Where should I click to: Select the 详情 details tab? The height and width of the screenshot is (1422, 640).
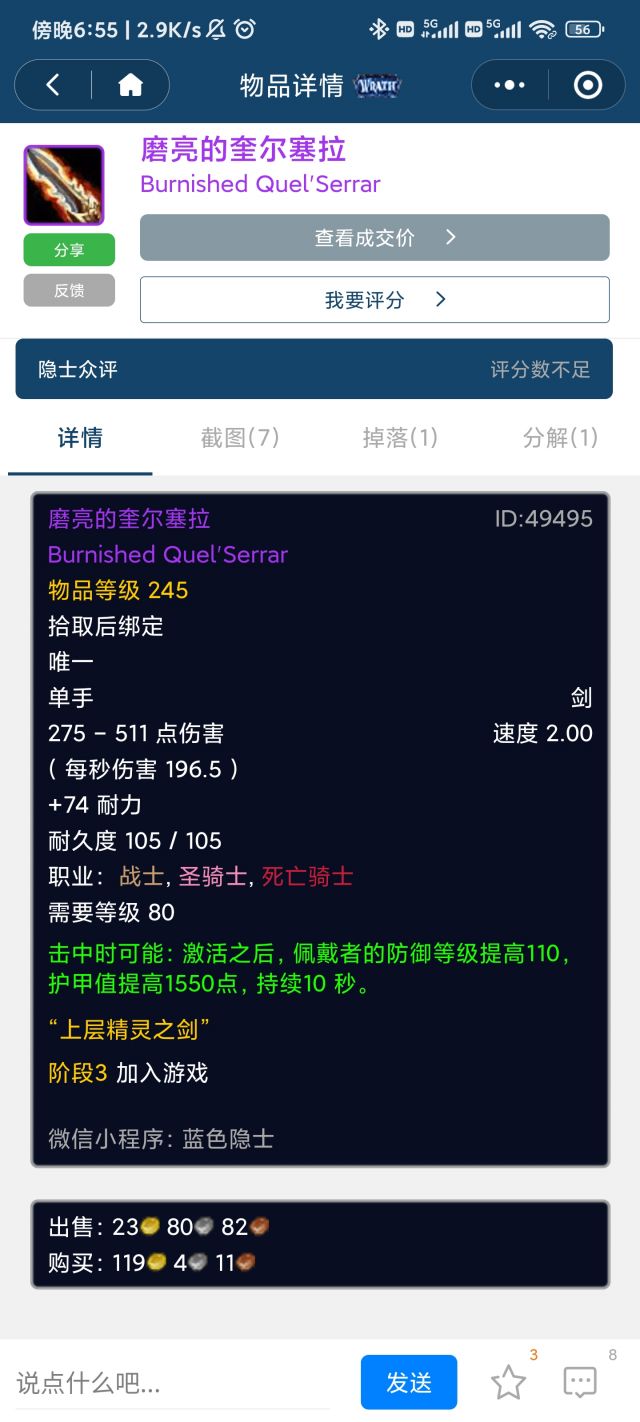(x=80, y=438)
